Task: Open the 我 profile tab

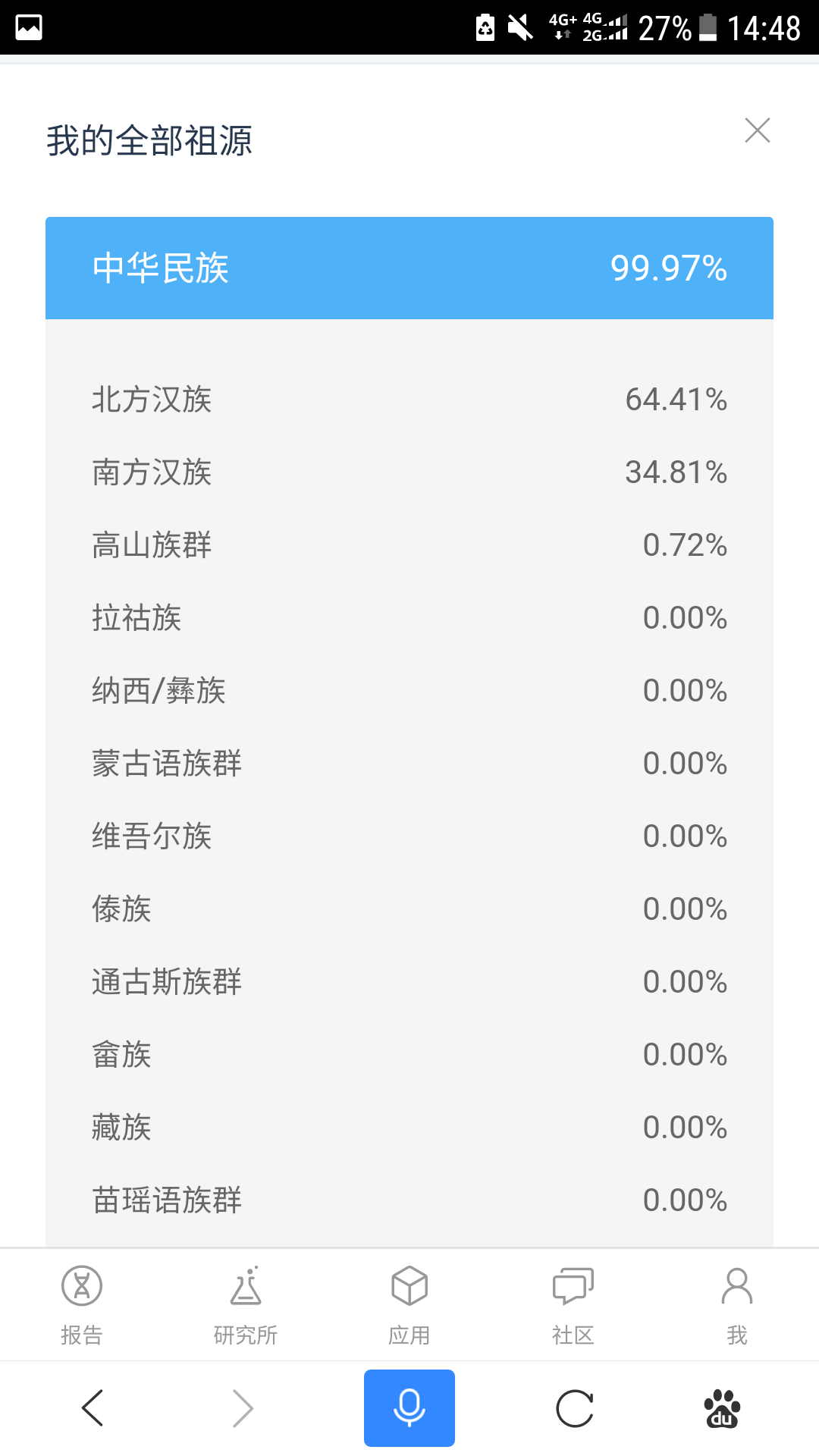Action: pyautogui.click(x=737, y=1304)
